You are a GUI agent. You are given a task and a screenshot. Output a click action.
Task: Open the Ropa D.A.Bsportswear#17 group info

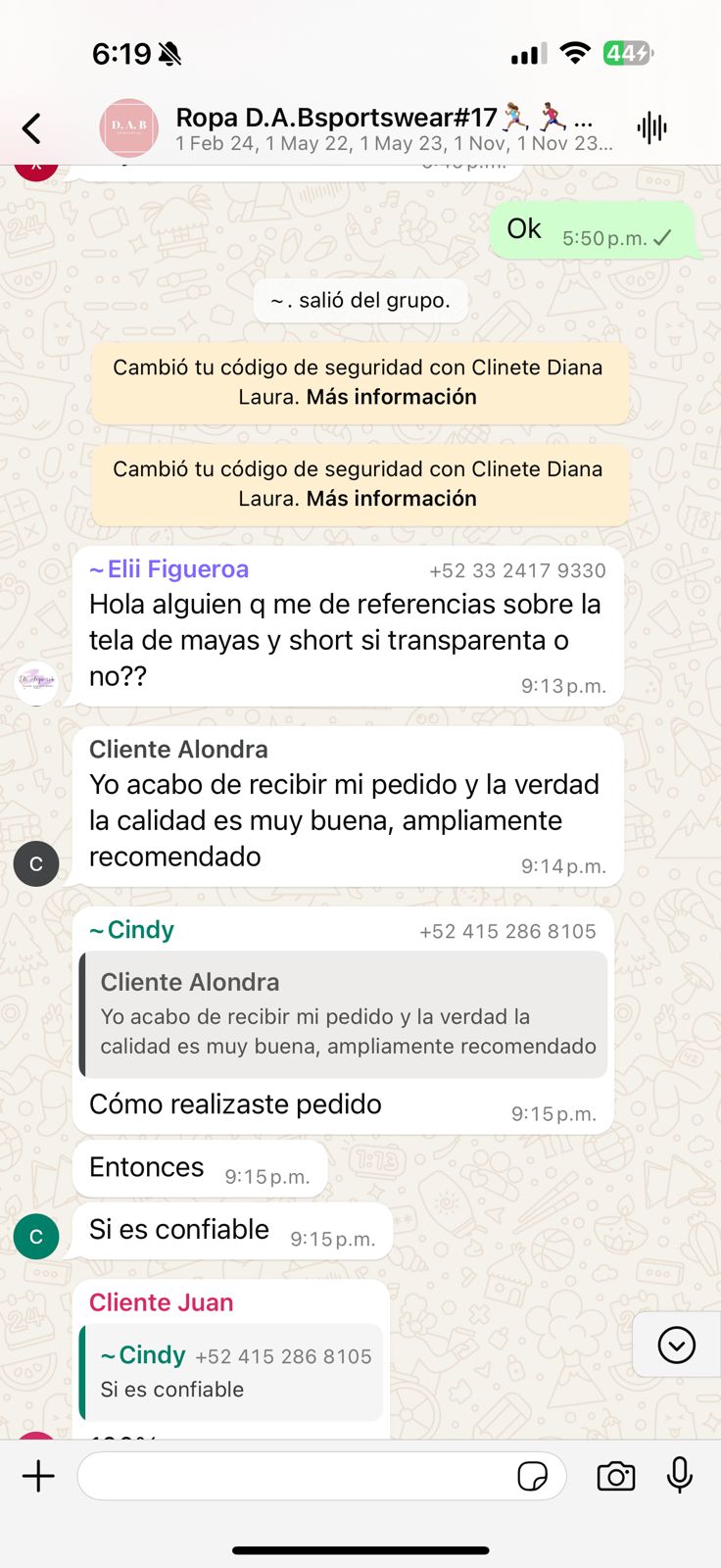point(392,128)
